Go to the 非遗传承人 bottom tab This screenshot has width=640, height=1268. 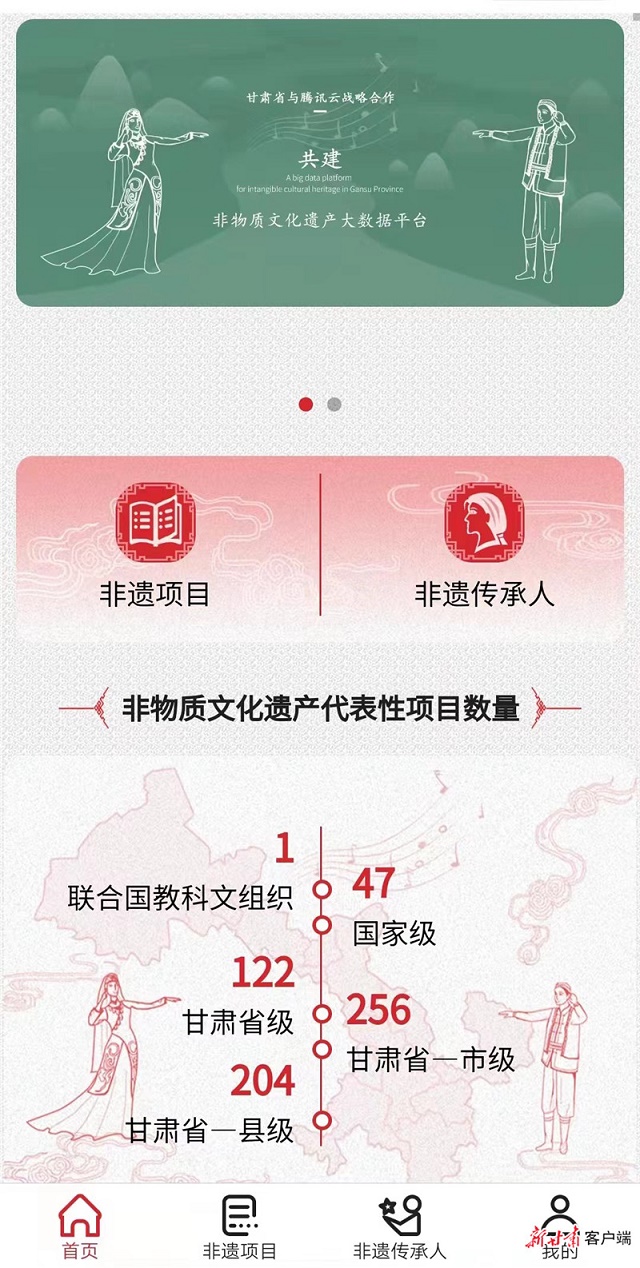click(400, 1226)
